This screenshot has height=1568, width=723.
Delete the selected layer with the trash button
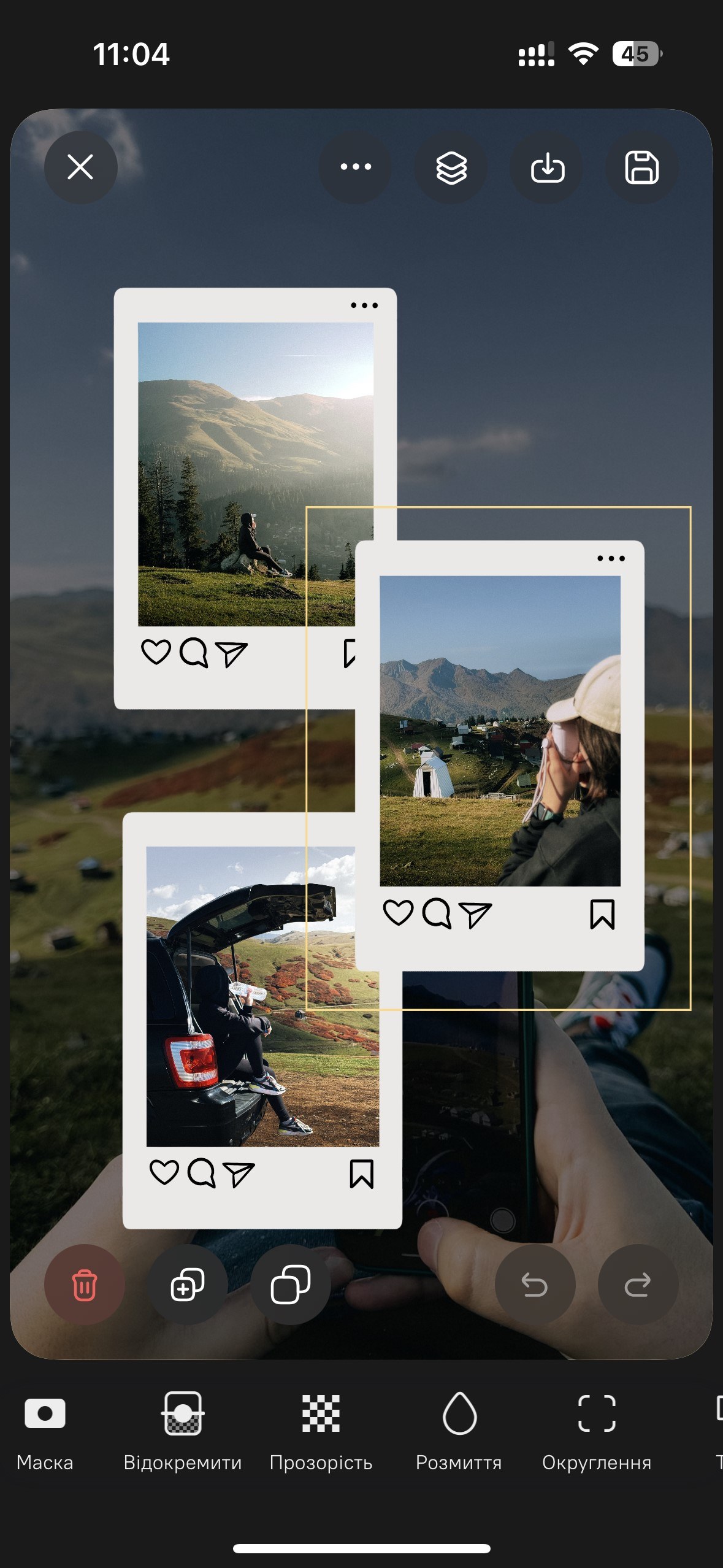click(84, 1284)
